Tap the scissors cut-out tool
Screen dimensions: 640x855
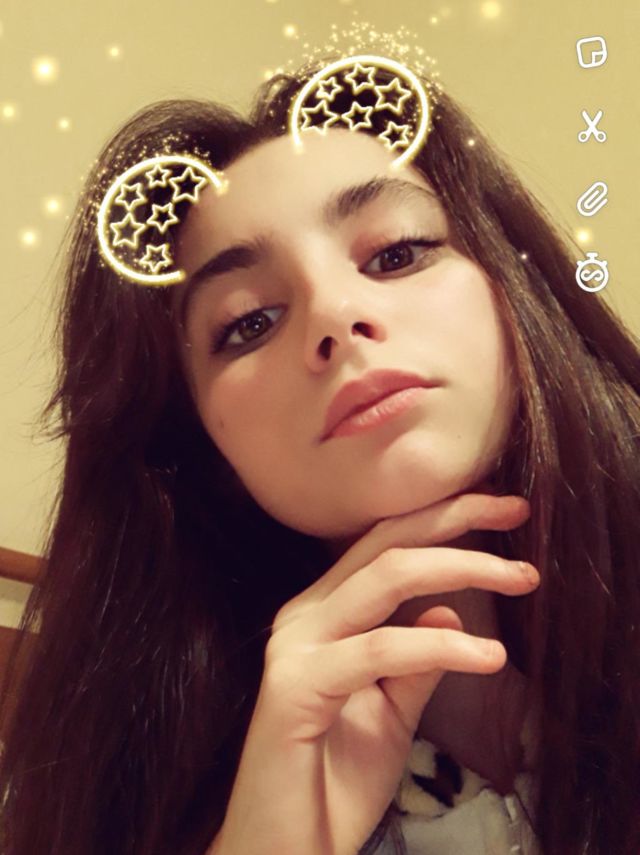click(x=592, y=127)
